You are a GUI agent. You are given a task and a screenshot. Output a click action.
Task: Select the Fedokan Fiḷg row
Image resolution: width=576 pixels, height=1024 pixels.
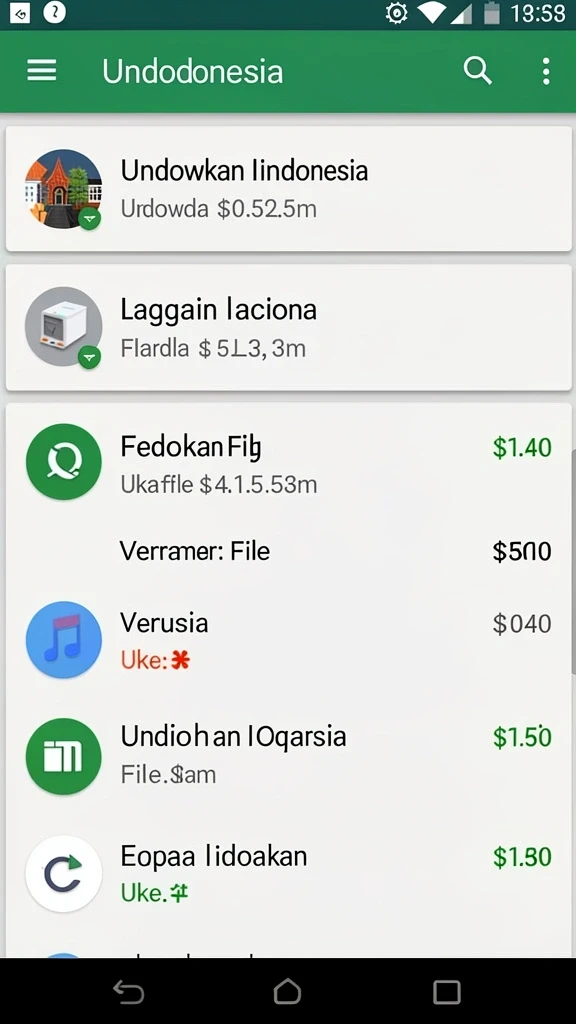coord(289,462)
